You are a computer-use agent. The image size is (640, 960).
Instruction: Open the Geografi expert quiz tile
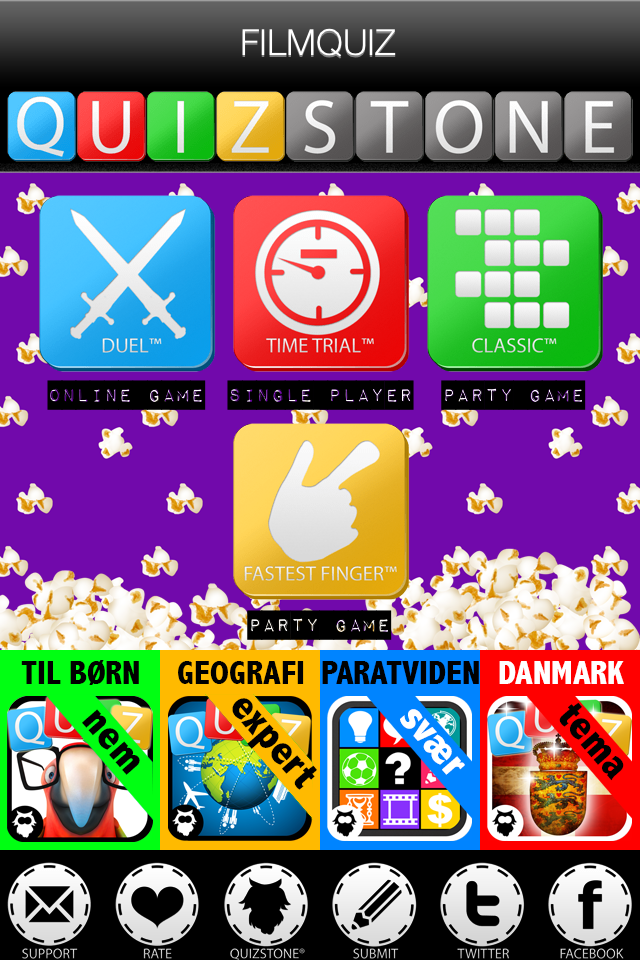coord(240,750)
